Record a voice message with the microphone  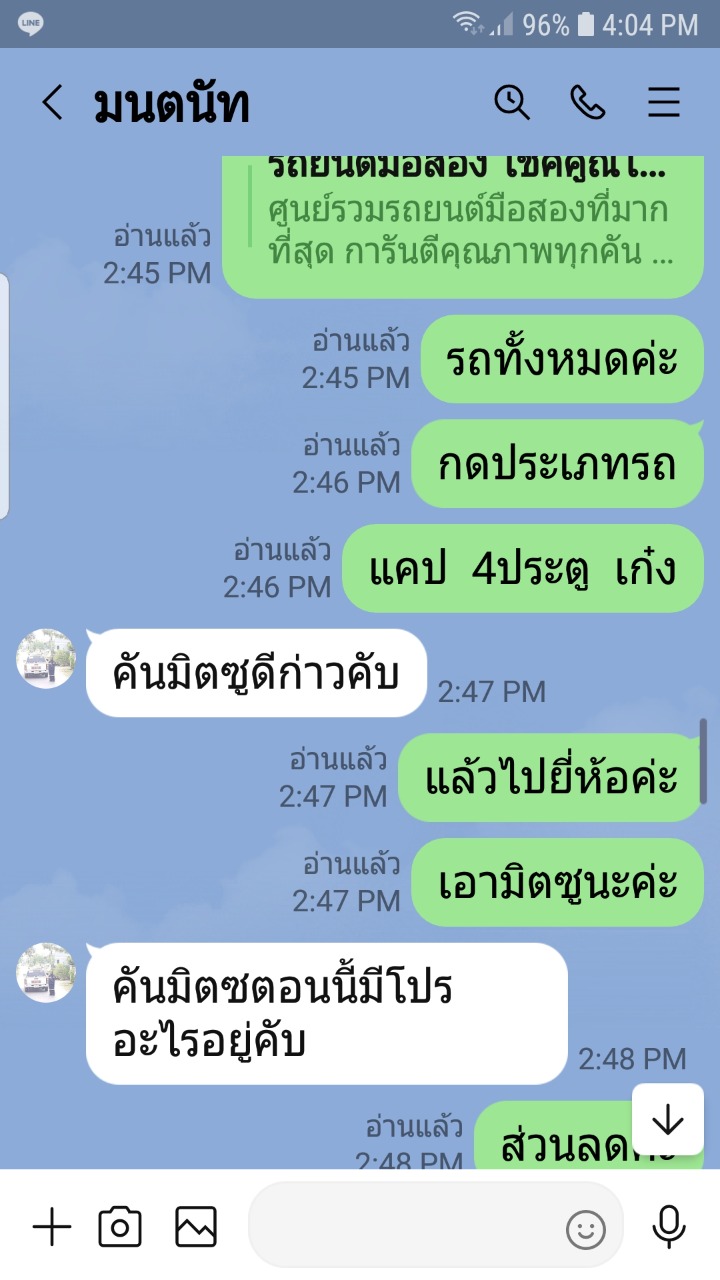(668, 1226)
